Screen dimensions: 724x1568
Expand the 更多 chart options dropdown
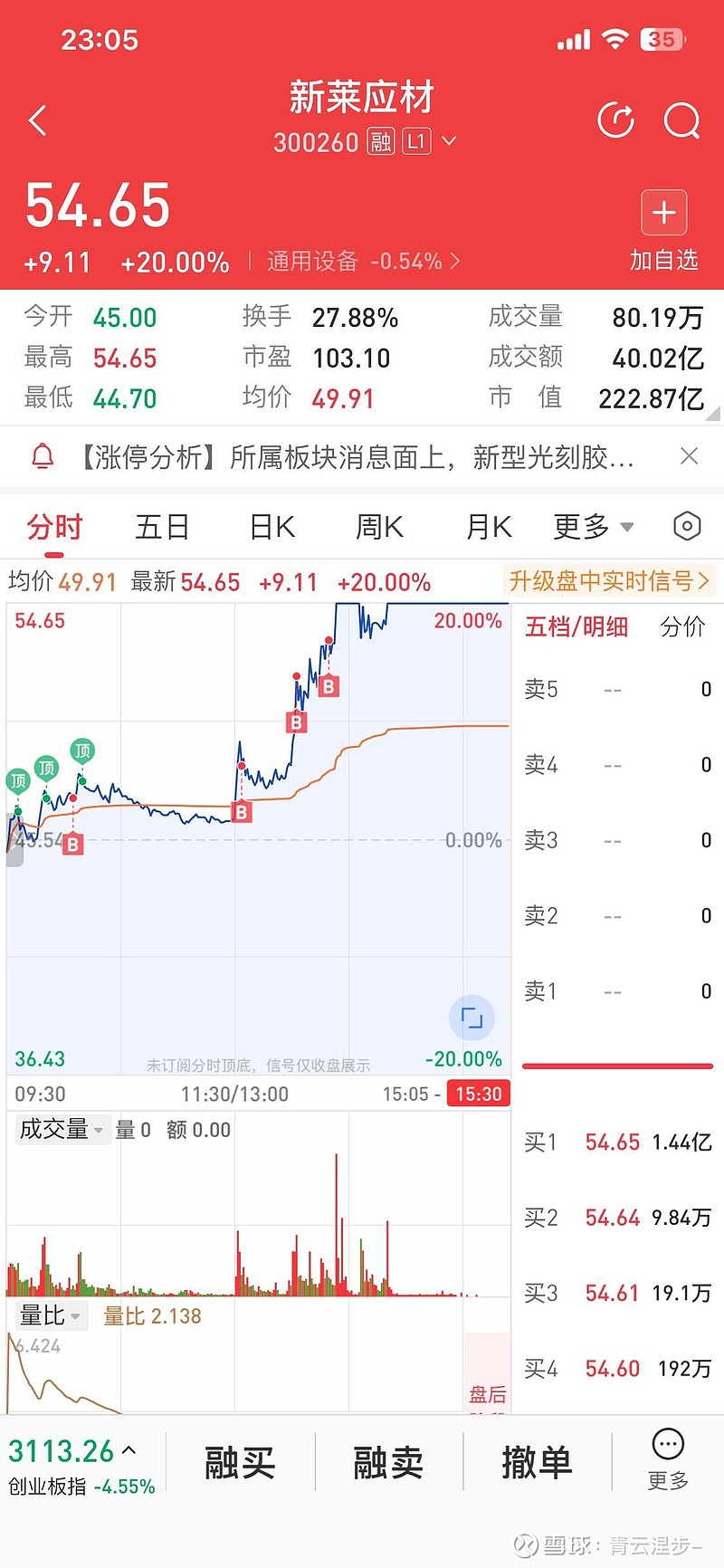(x=593, y=527)
